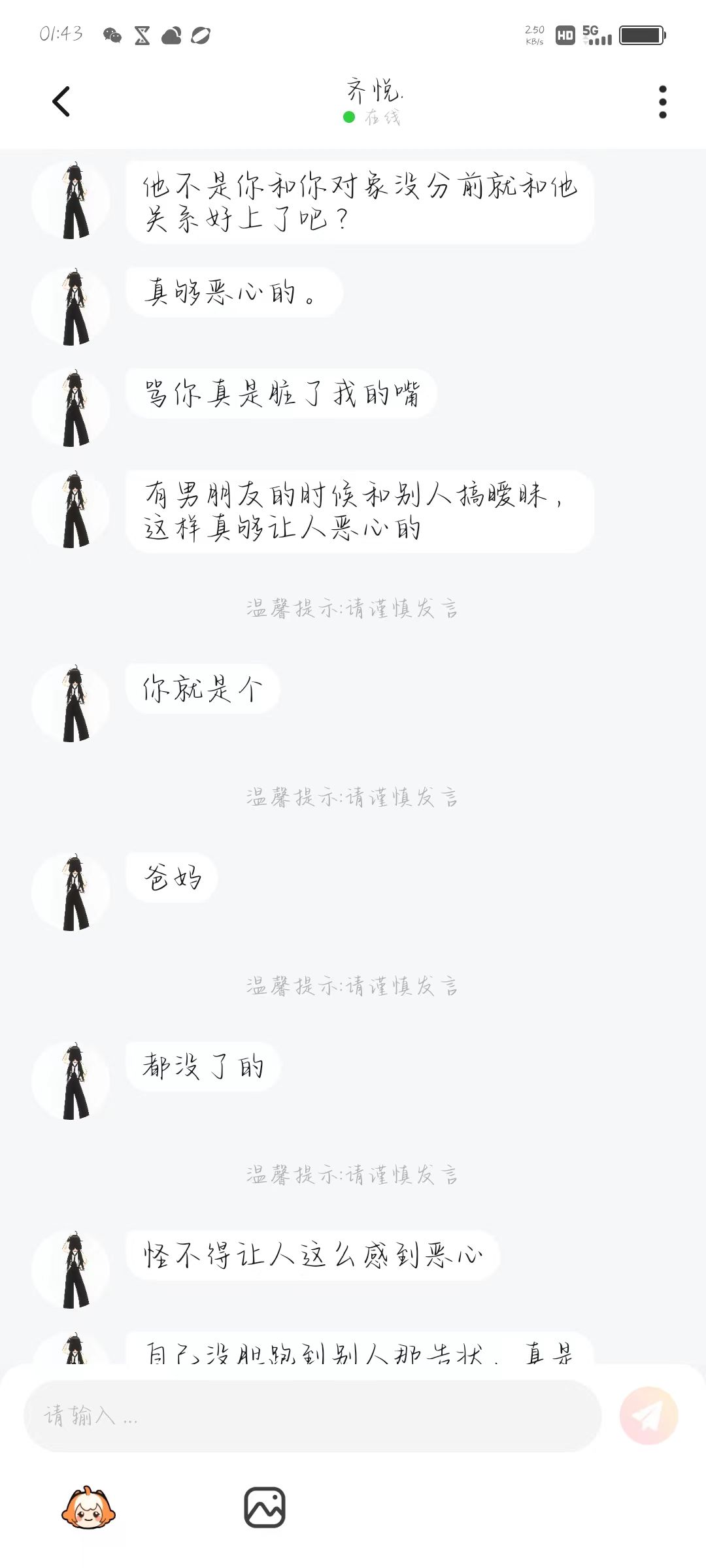Open the image picker icon
The height and width of the screenshot is (1568, 706).
tap(264, 1508)
